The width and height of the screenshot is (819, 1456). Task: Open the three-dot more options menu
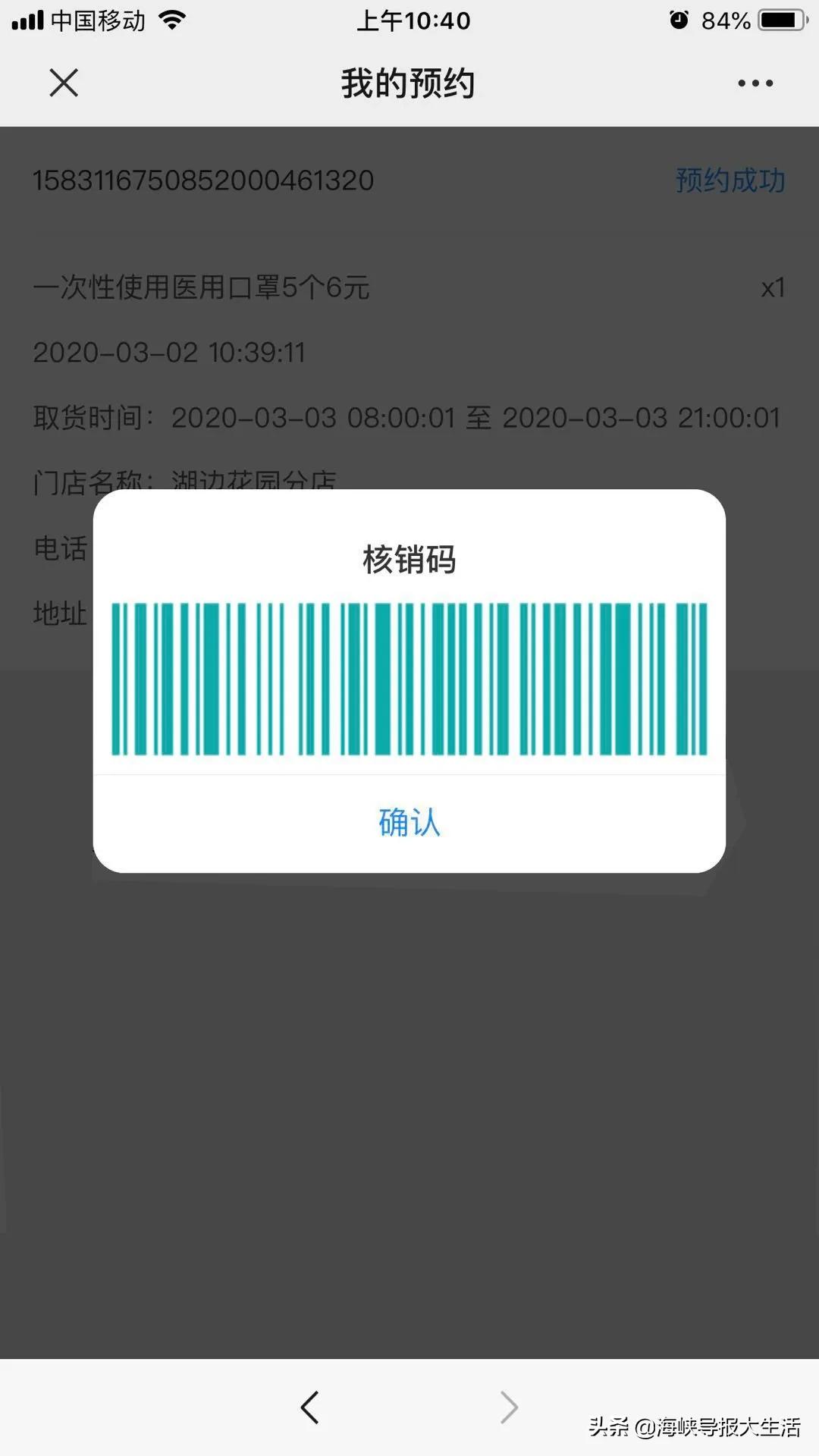click(x=755, y=83)
